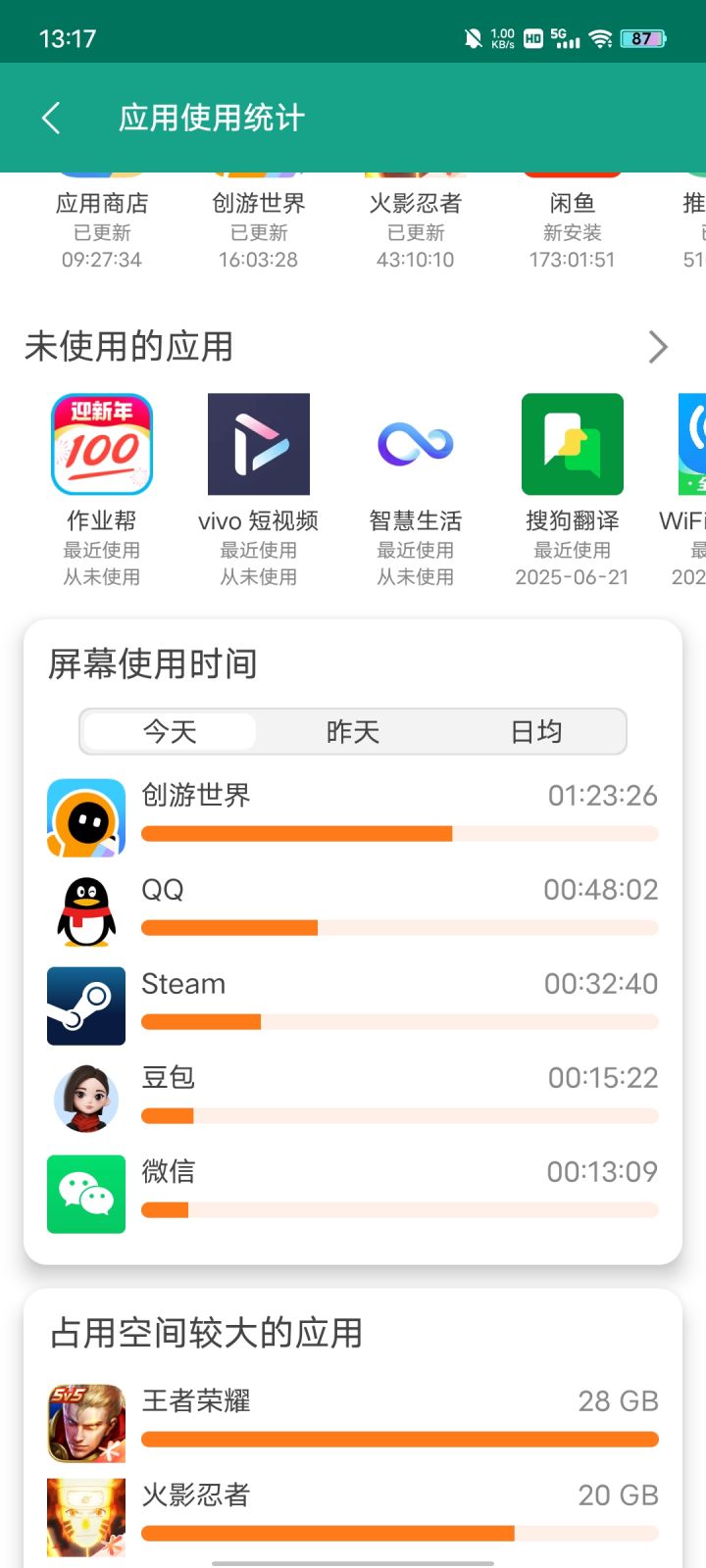The height and width of the screenshot is (1568, 706).
Task: Select the 豆包 avatar icon
Action: pos(85,1099)
